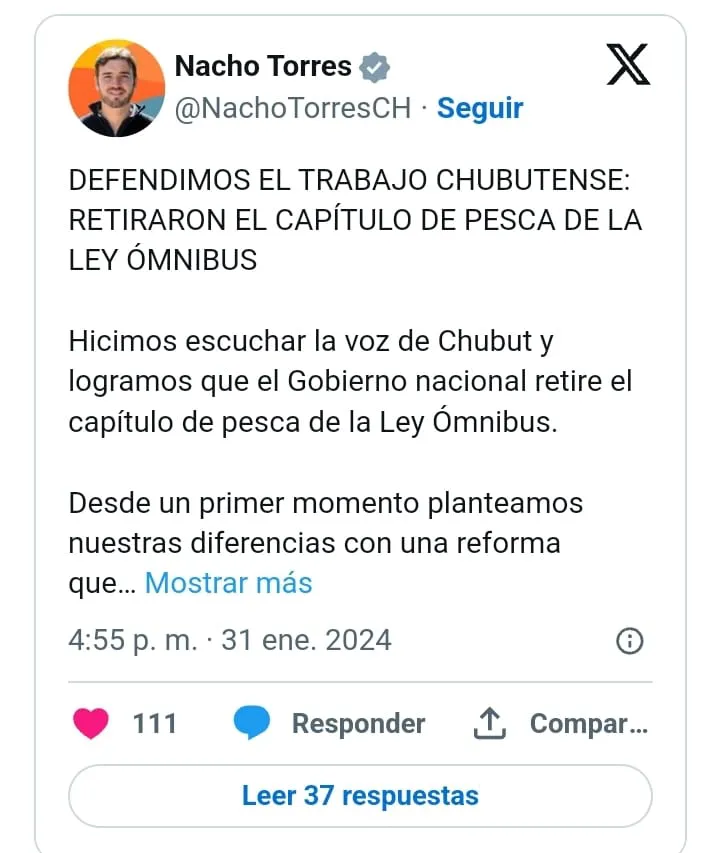Like the tweet with the heart

click(91, 723)
